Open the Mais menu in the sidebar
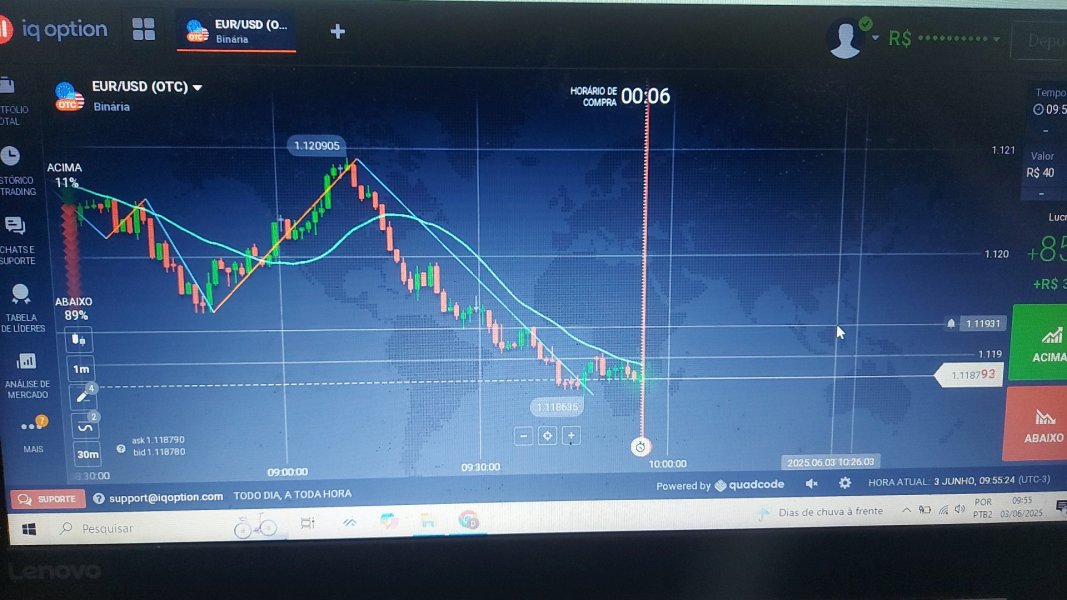Image resolution: width=1067 pixels, height=600 pixels. click(33, 434)
